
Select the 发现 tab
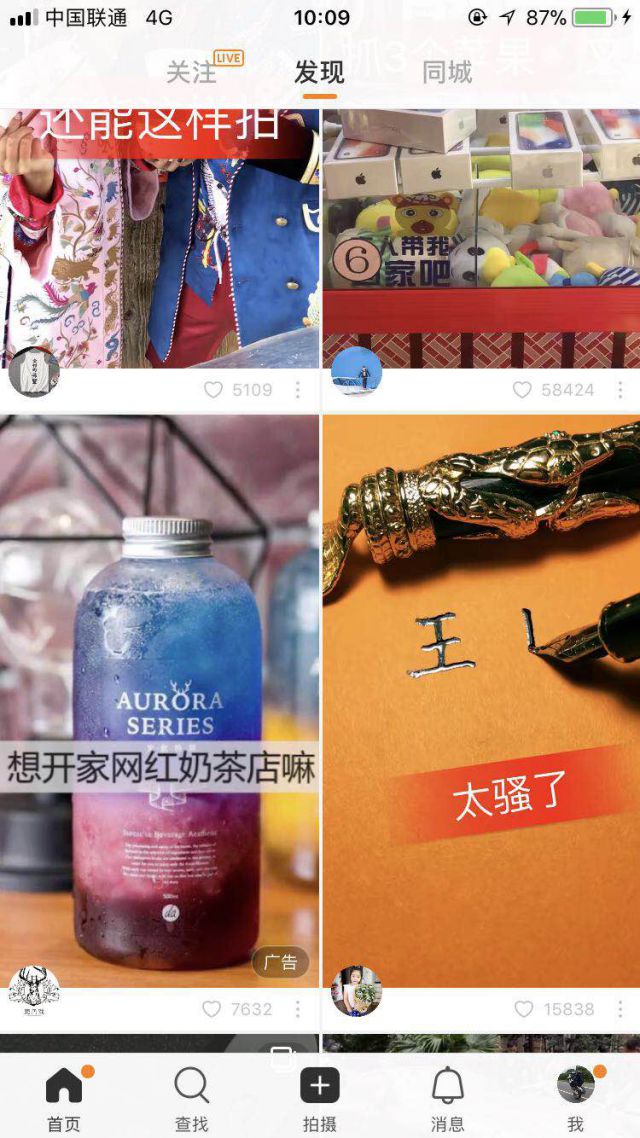tap(319, 73)
